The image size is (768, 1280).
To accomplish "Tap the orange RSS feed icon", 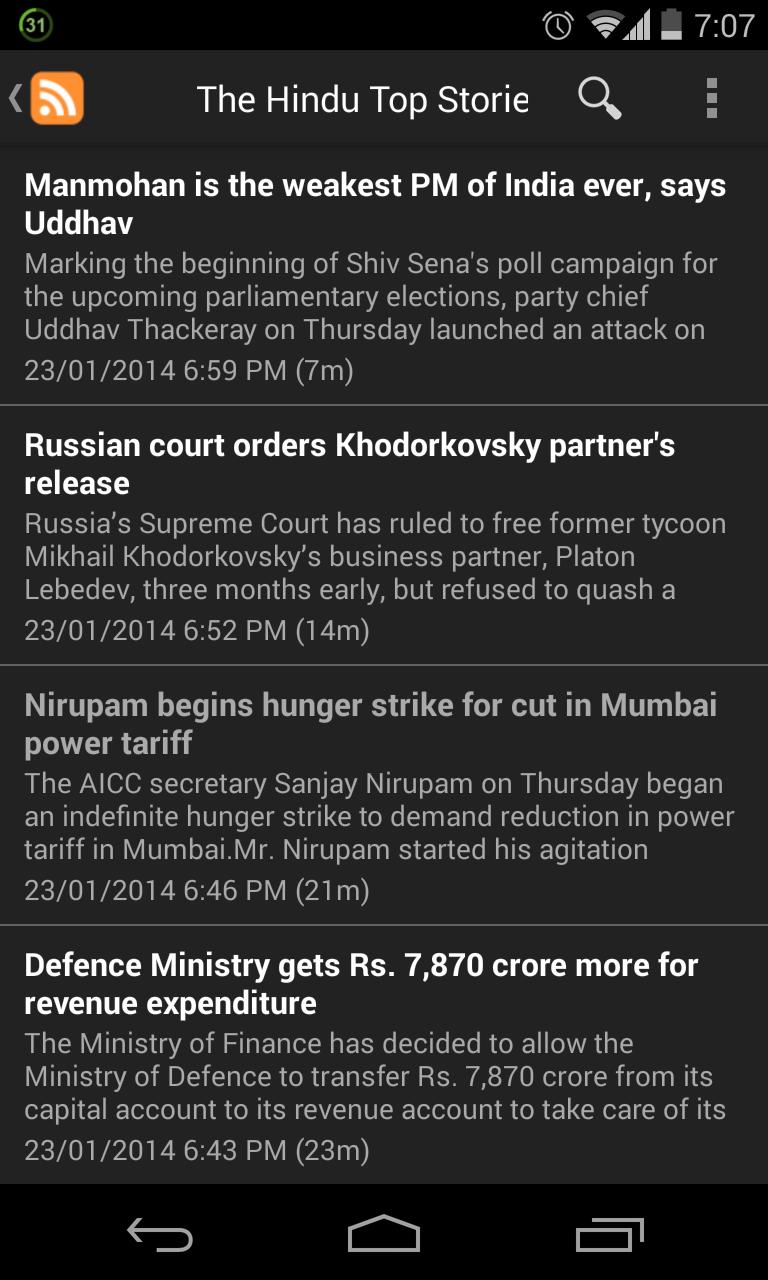I will click(x=58, y=98).
